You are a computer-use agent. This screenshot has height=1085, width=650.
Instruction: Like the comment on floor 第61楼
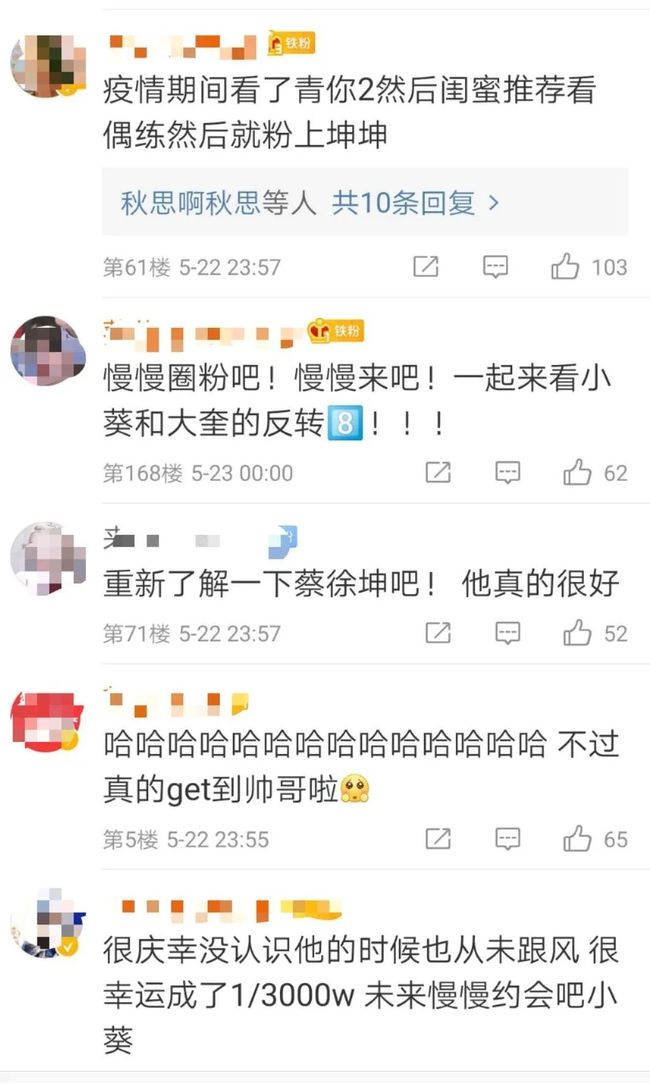[x=565, y=266]
